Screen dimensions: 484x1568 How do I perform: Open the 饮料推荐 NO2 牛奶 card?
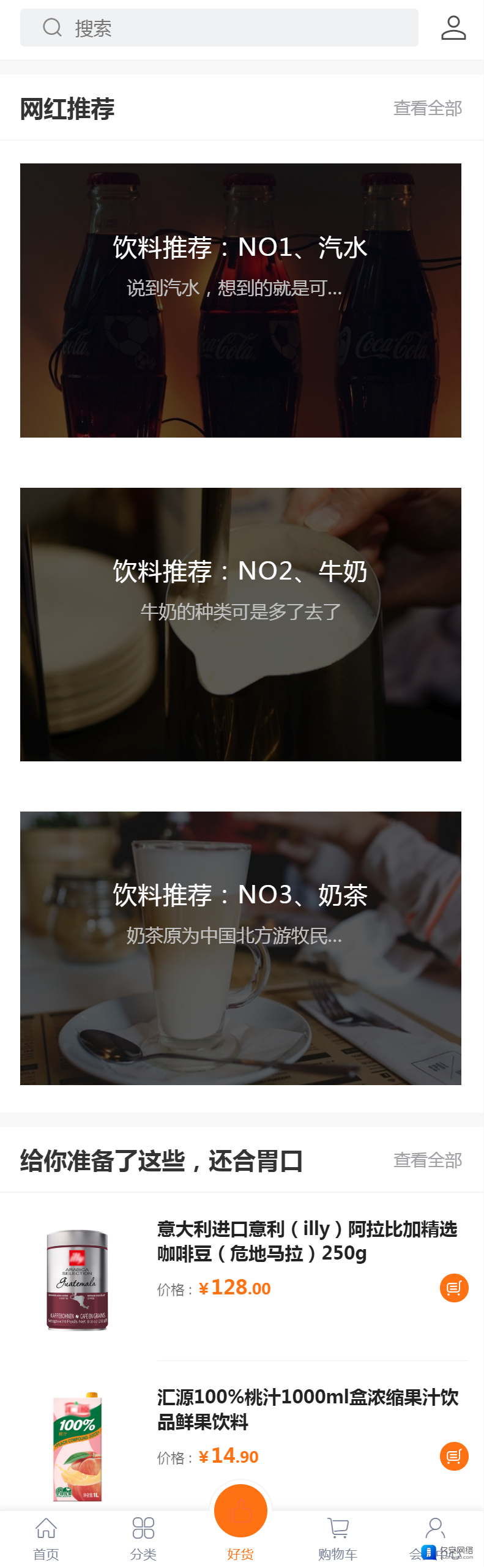coord(240,624)
